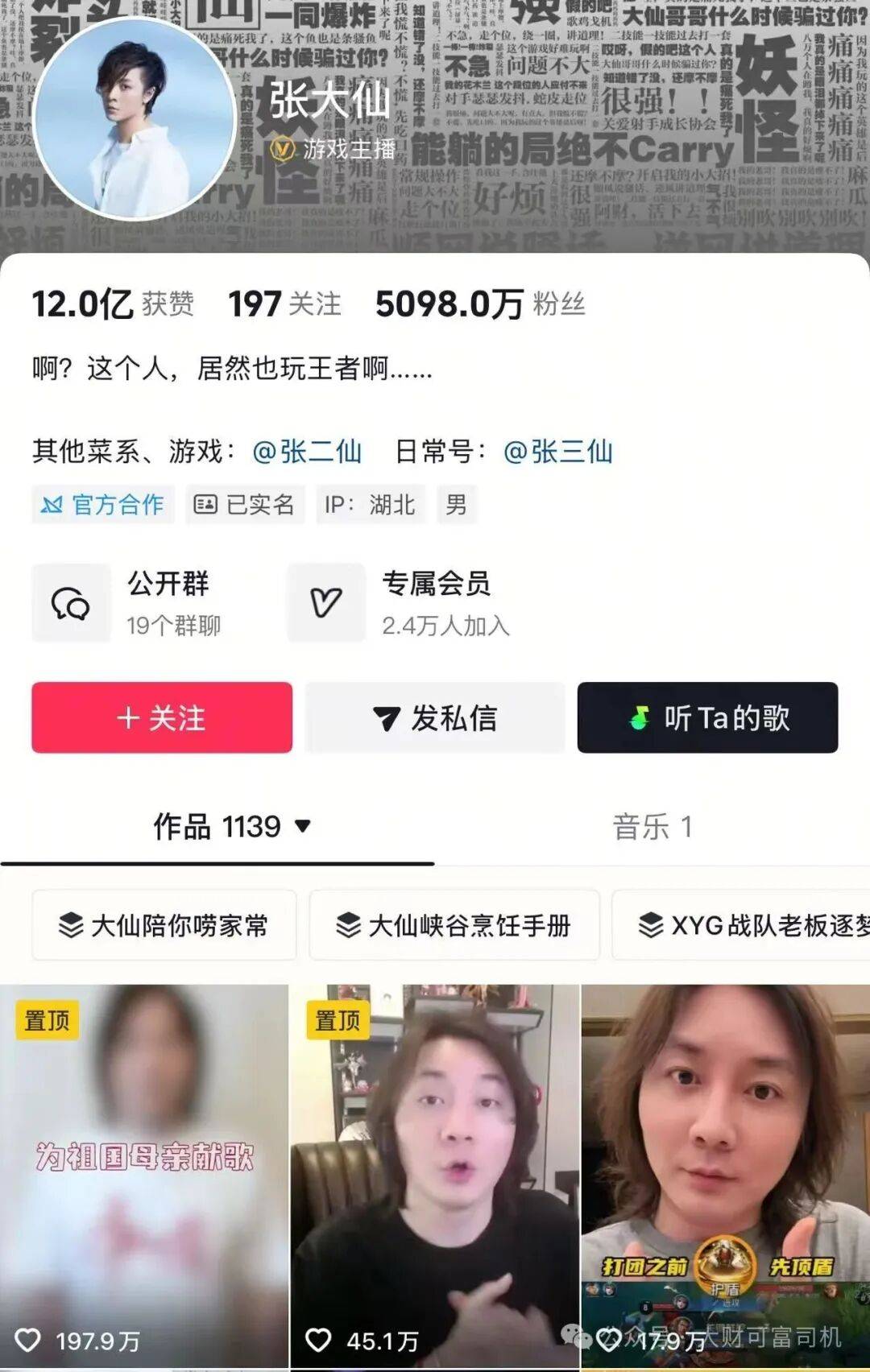
Task: Play pinned video 为祖国母亲献歌
Action: (143, 1176)
